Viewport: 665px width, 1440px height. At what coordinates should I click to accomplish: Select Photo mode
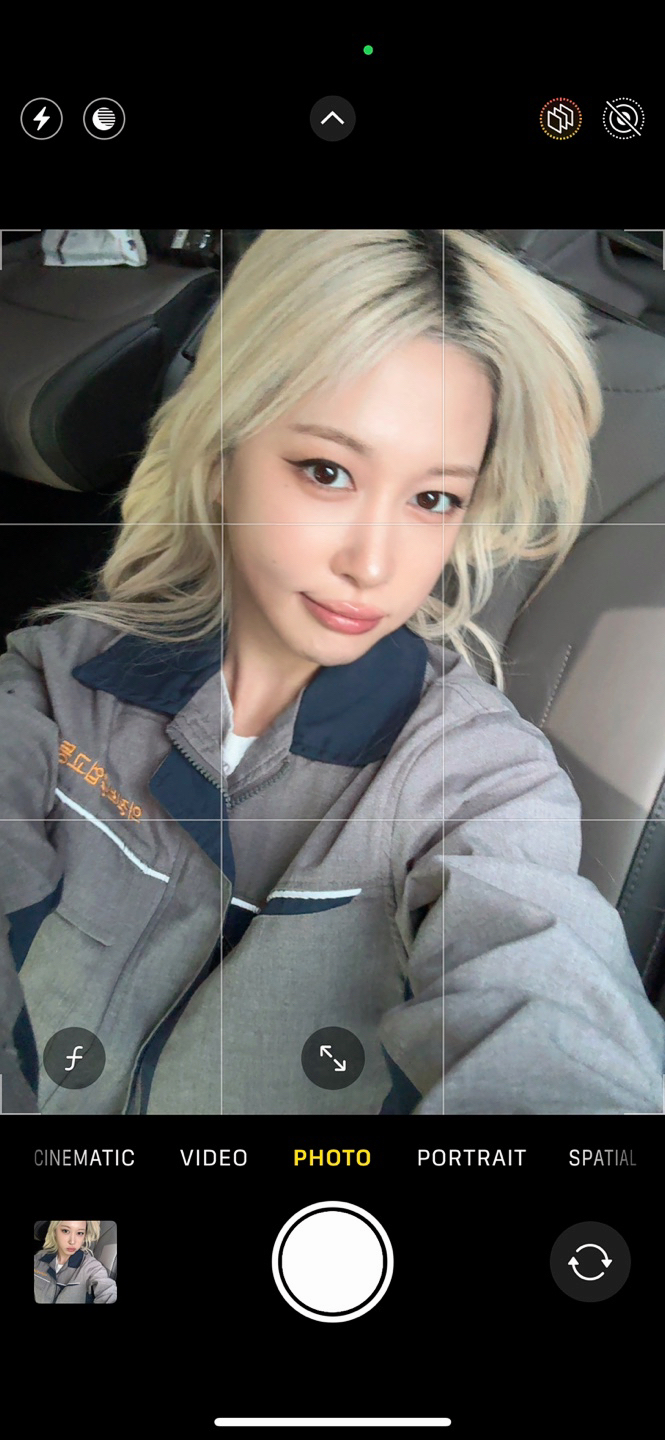click(x=332, y=1158)
